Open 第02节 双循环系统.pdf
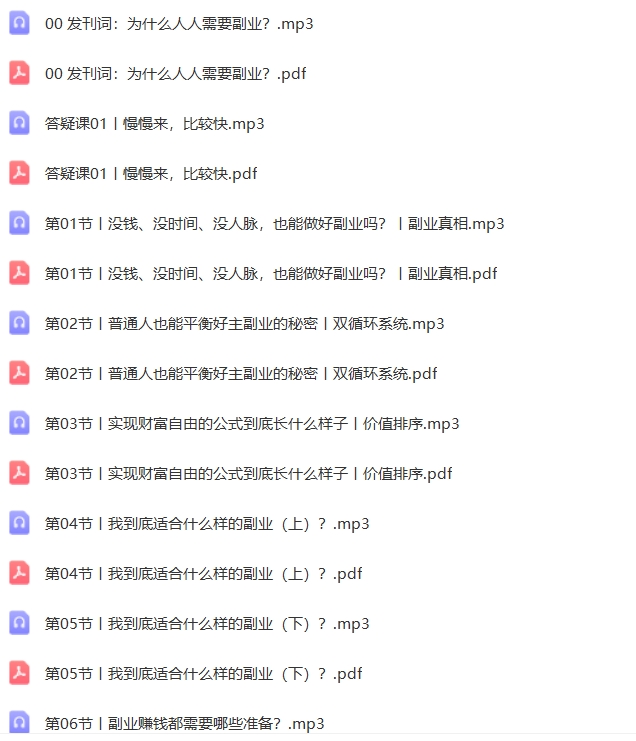Viewport: 636px width, 741px height. click(241, 373)
